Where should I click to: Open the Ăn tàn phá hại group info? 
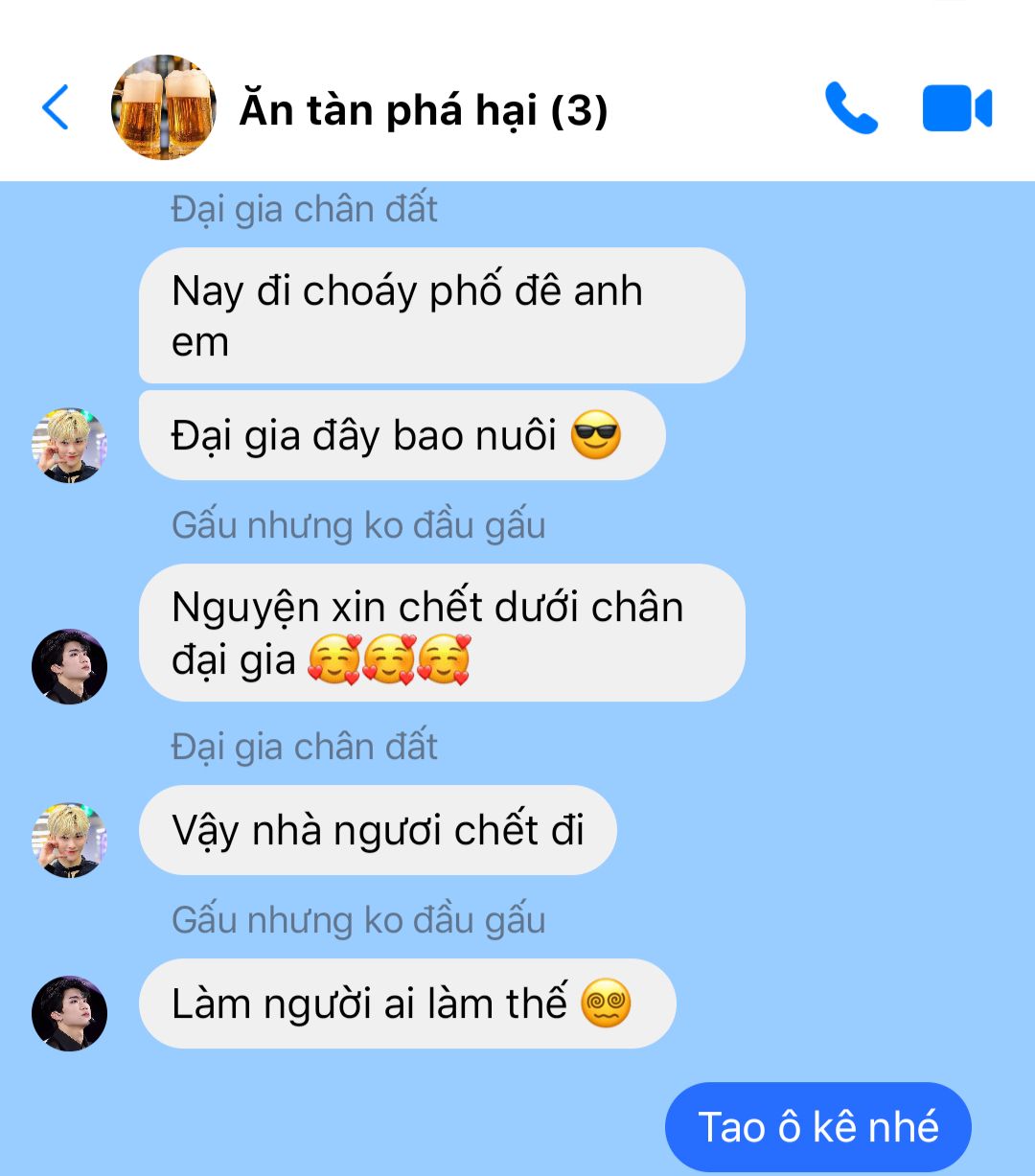[423, 110]
